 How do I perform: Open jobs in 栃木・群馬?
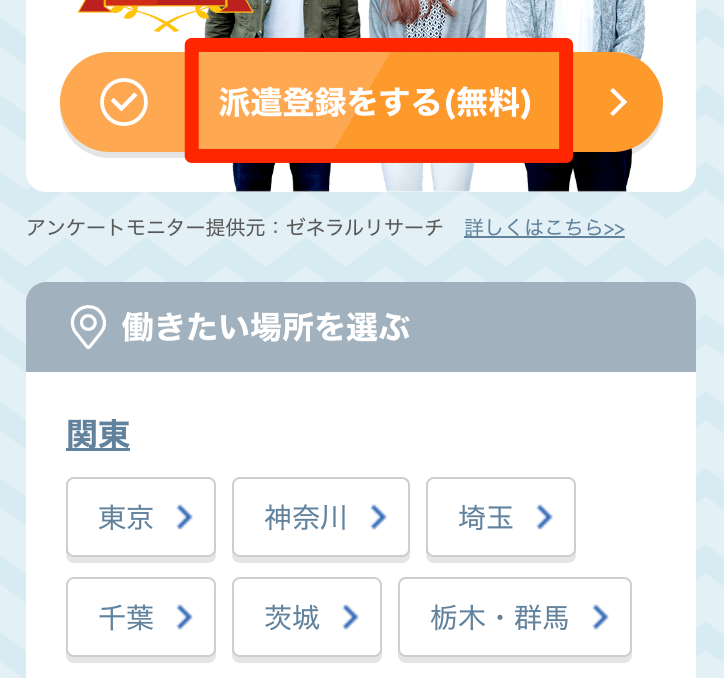point(515,617)
